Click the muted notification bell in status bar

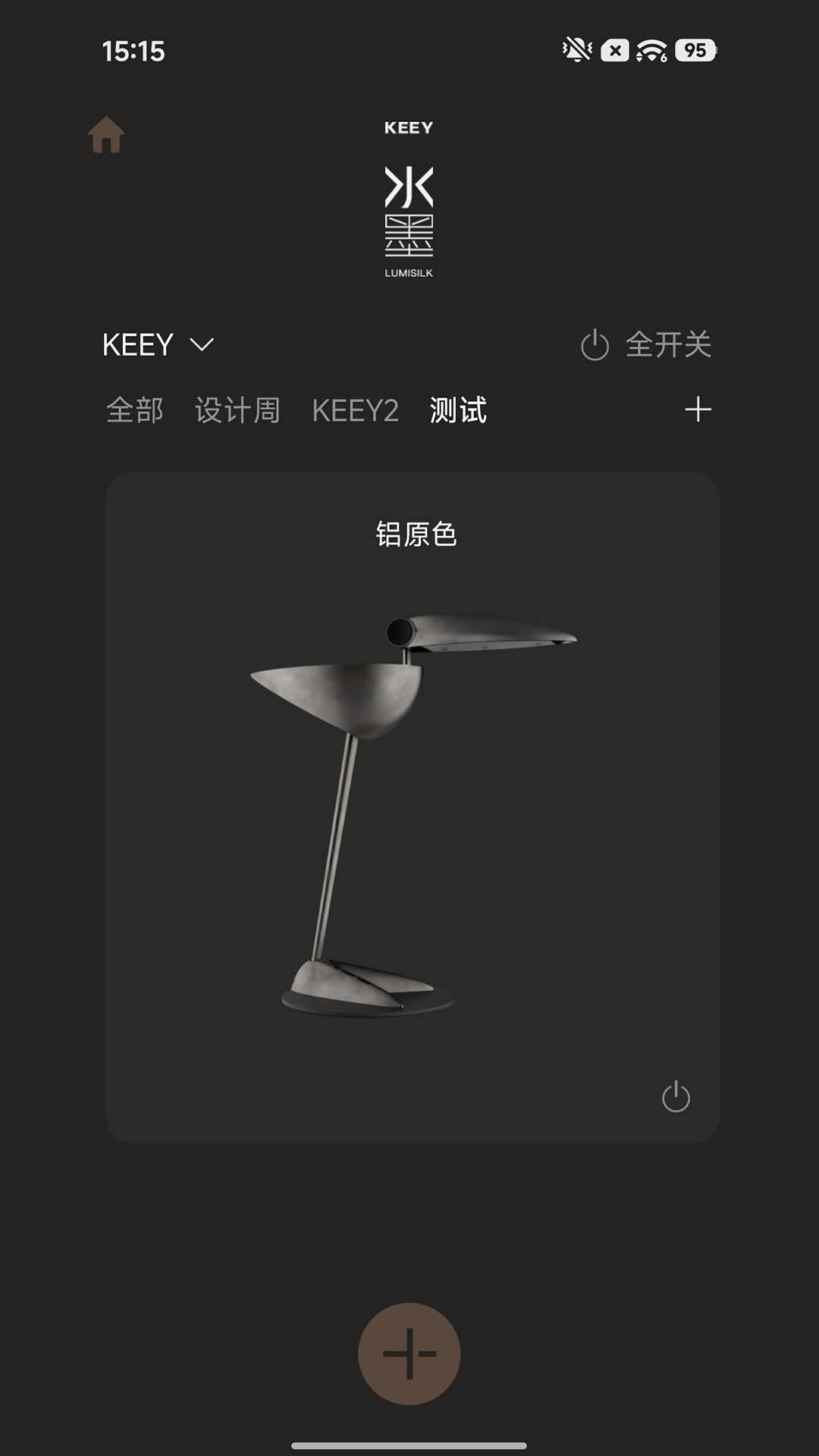click(576, 49)
